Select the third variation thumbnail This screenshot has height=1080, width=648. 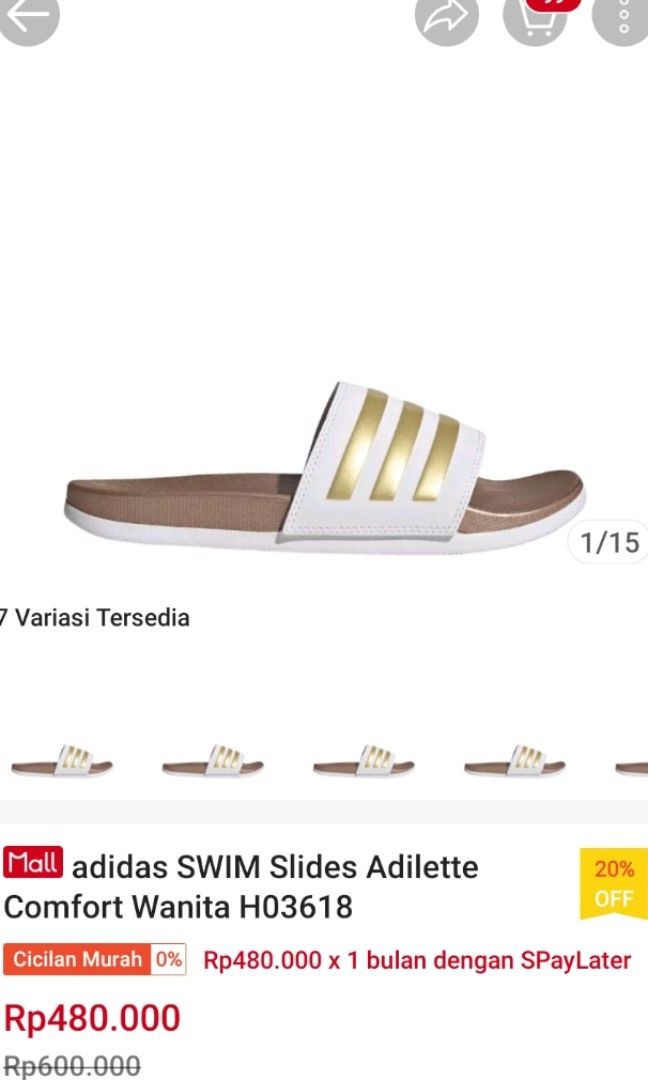pos(364,761)
